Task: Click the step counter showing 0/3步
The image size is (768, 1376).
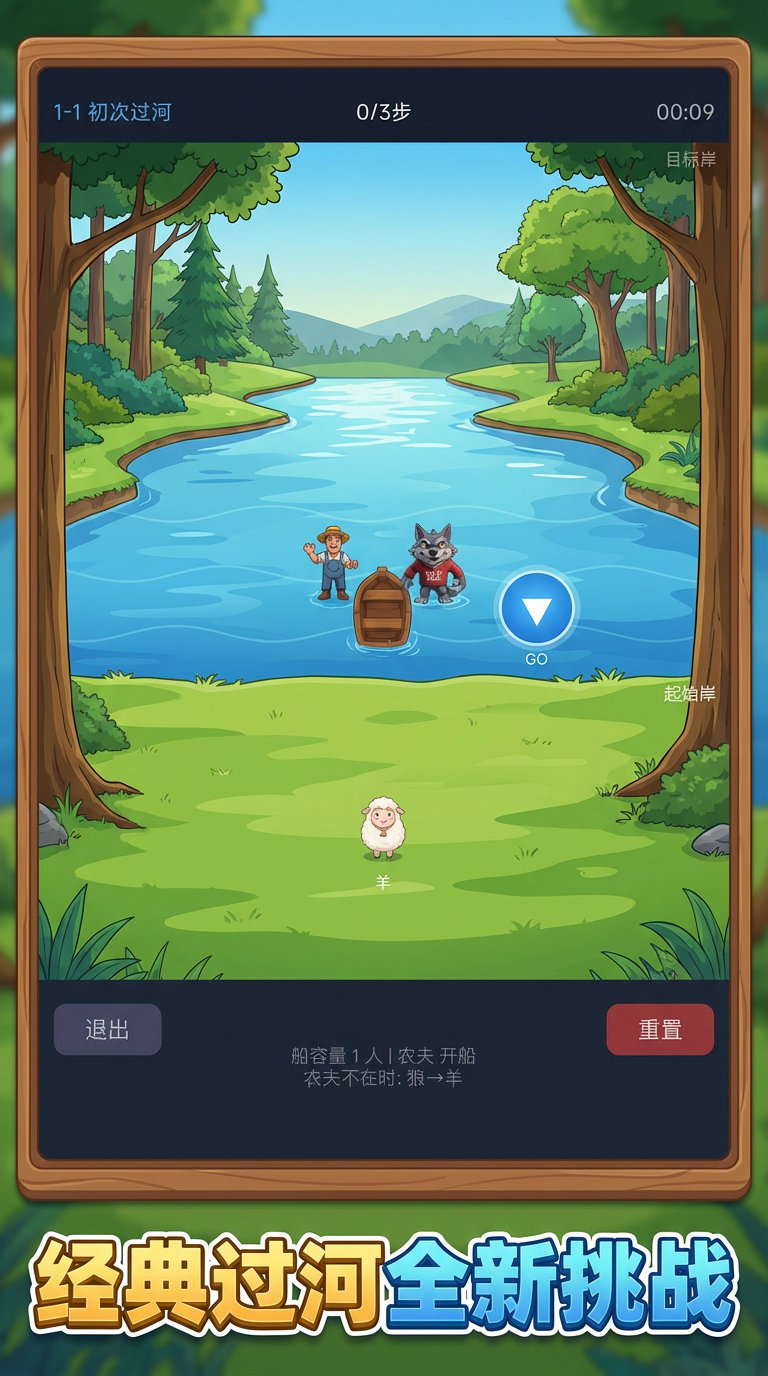Action: point(382,111)
